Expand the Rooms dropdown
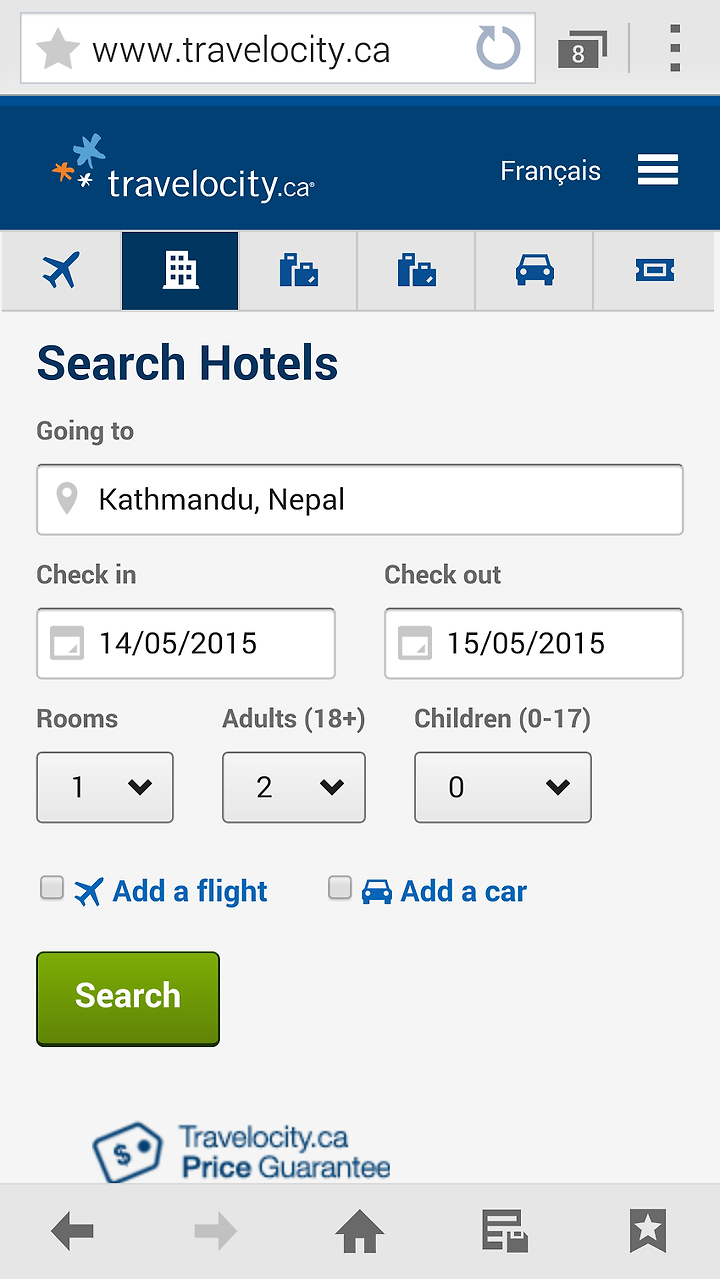The image size is (720, 1279). 105,787
